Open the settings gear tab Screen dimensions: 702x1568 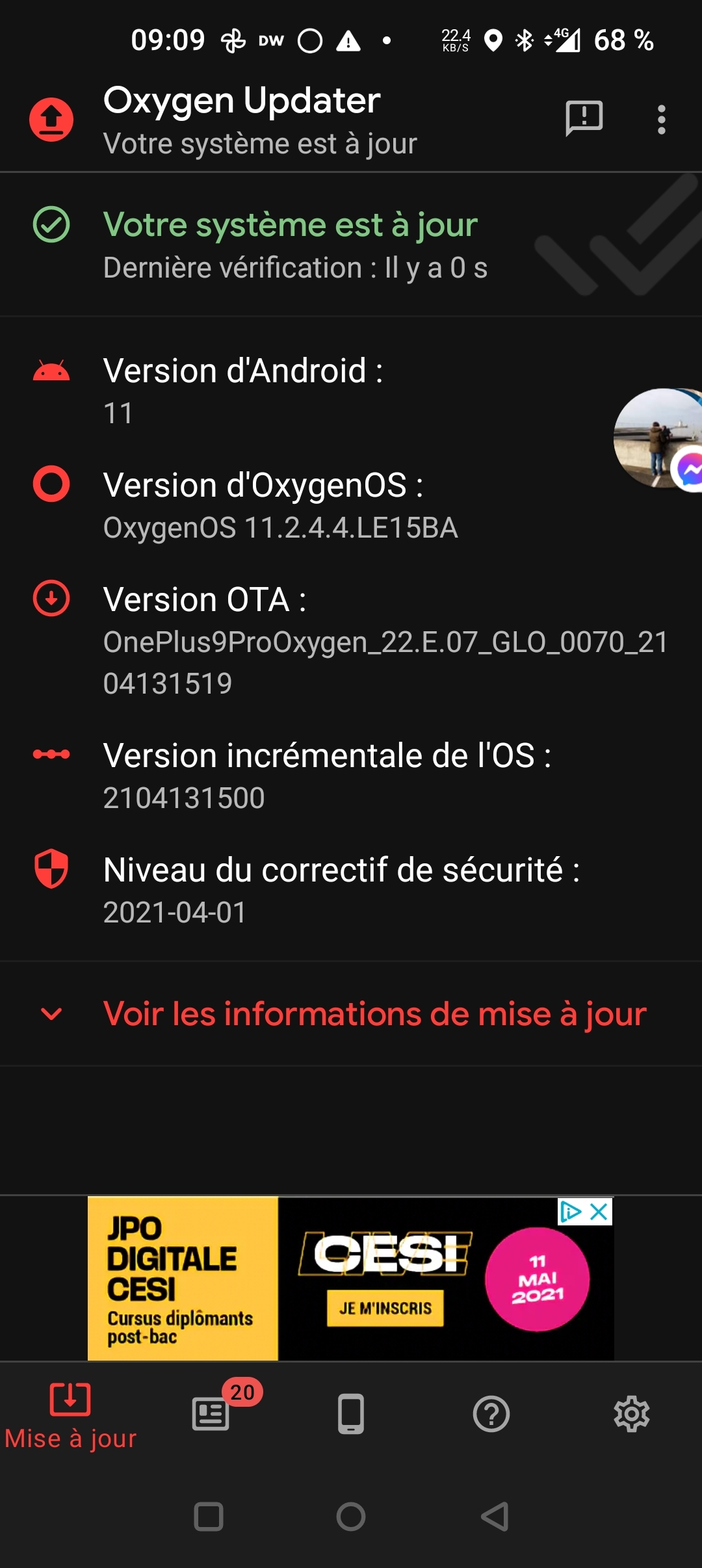click(x=632, y=1414)
